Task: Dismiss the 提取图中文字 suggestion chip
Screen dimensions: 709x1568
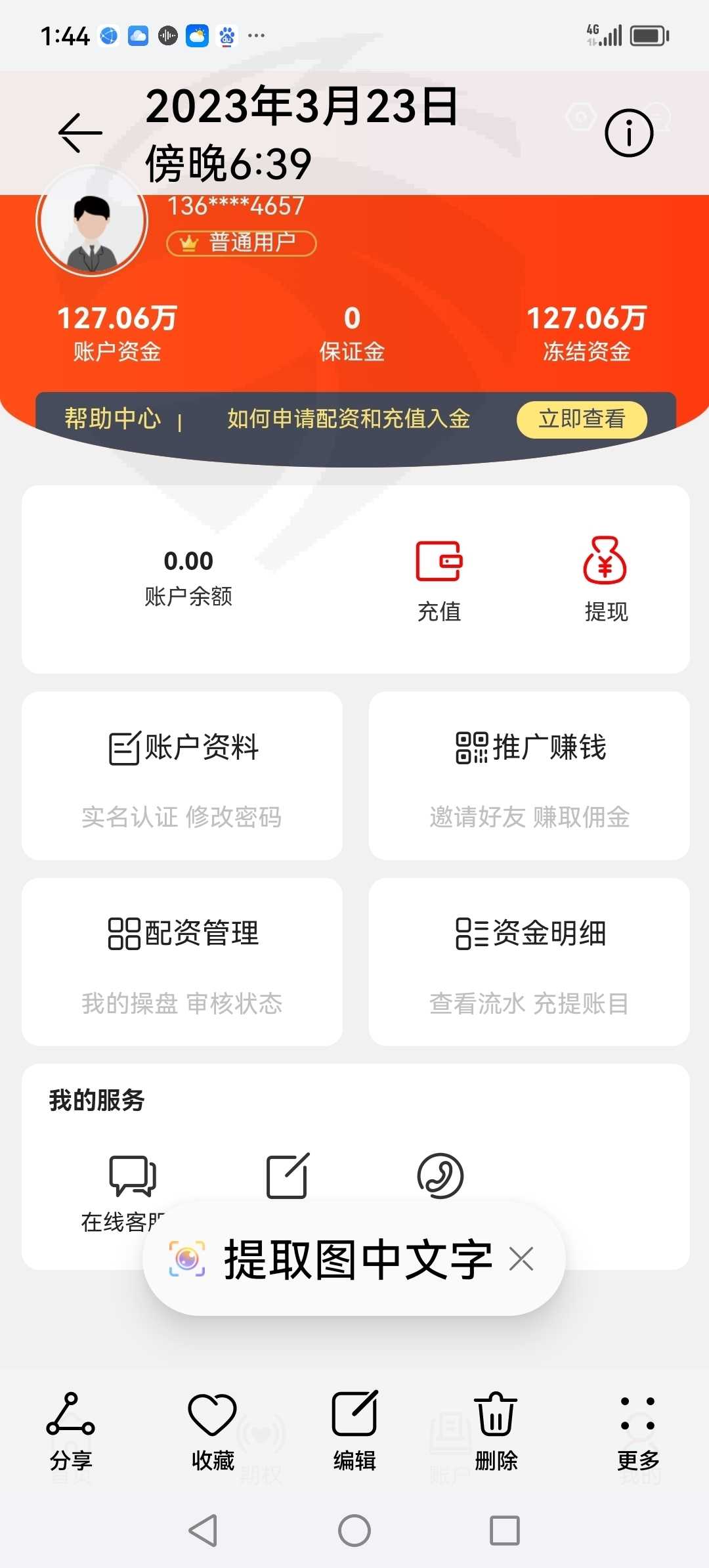Action: click(521, 1259)
